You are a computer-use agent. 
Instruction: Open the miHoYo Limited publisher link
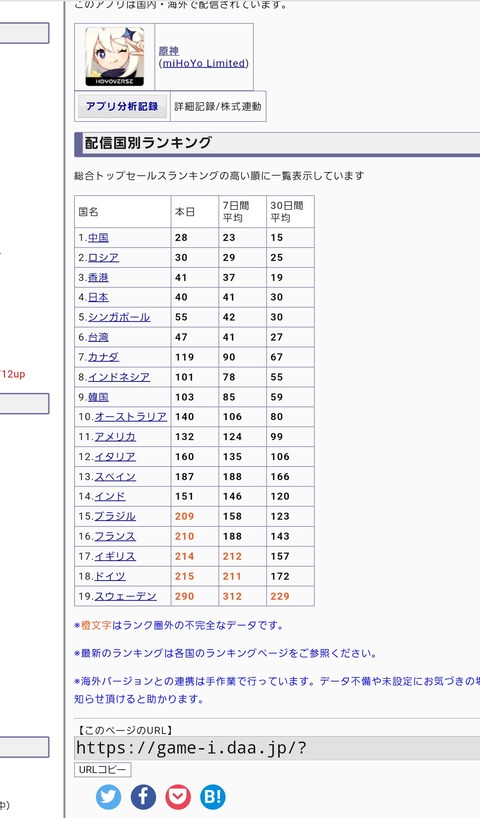click(x=203, y=63)
